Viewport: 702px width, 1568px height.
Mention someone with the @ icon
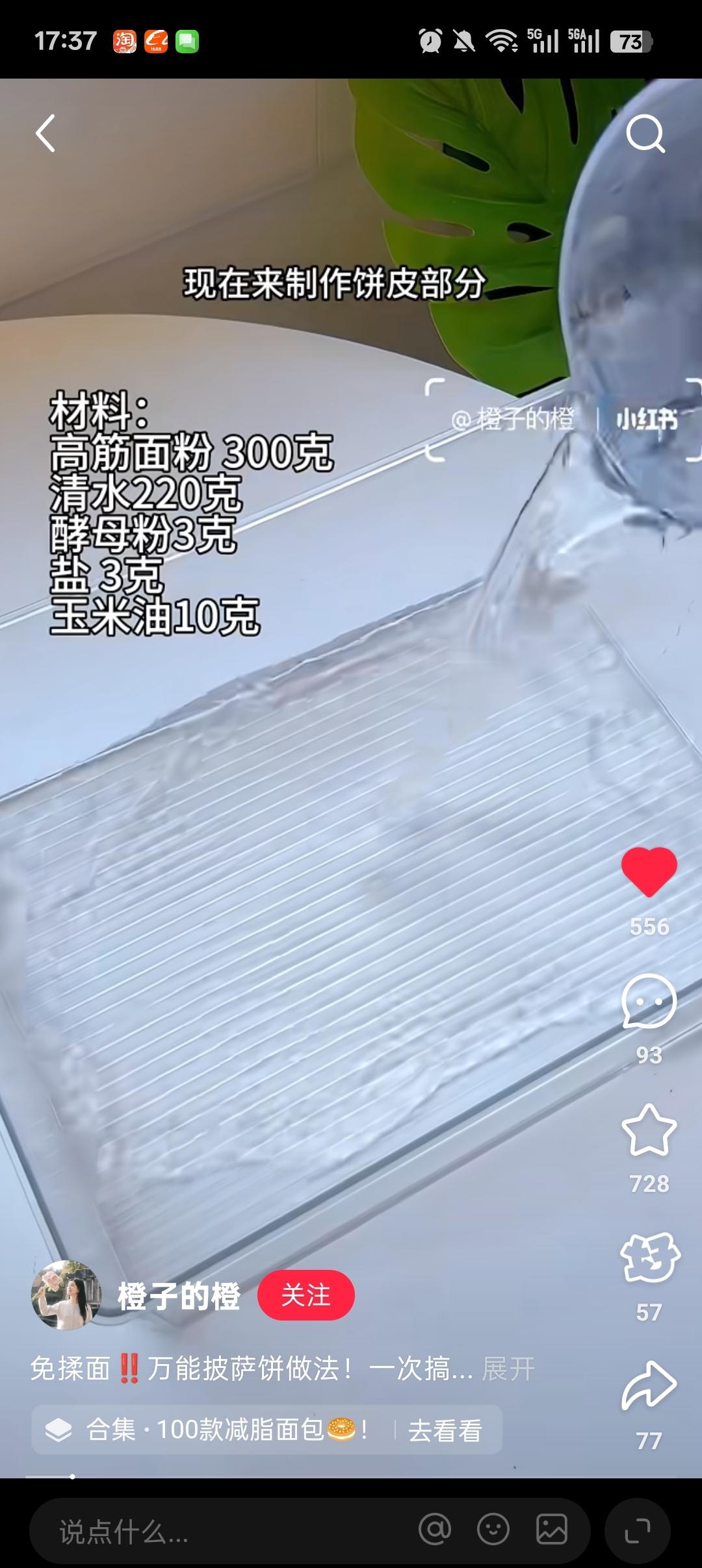[x=435, y=1530]
